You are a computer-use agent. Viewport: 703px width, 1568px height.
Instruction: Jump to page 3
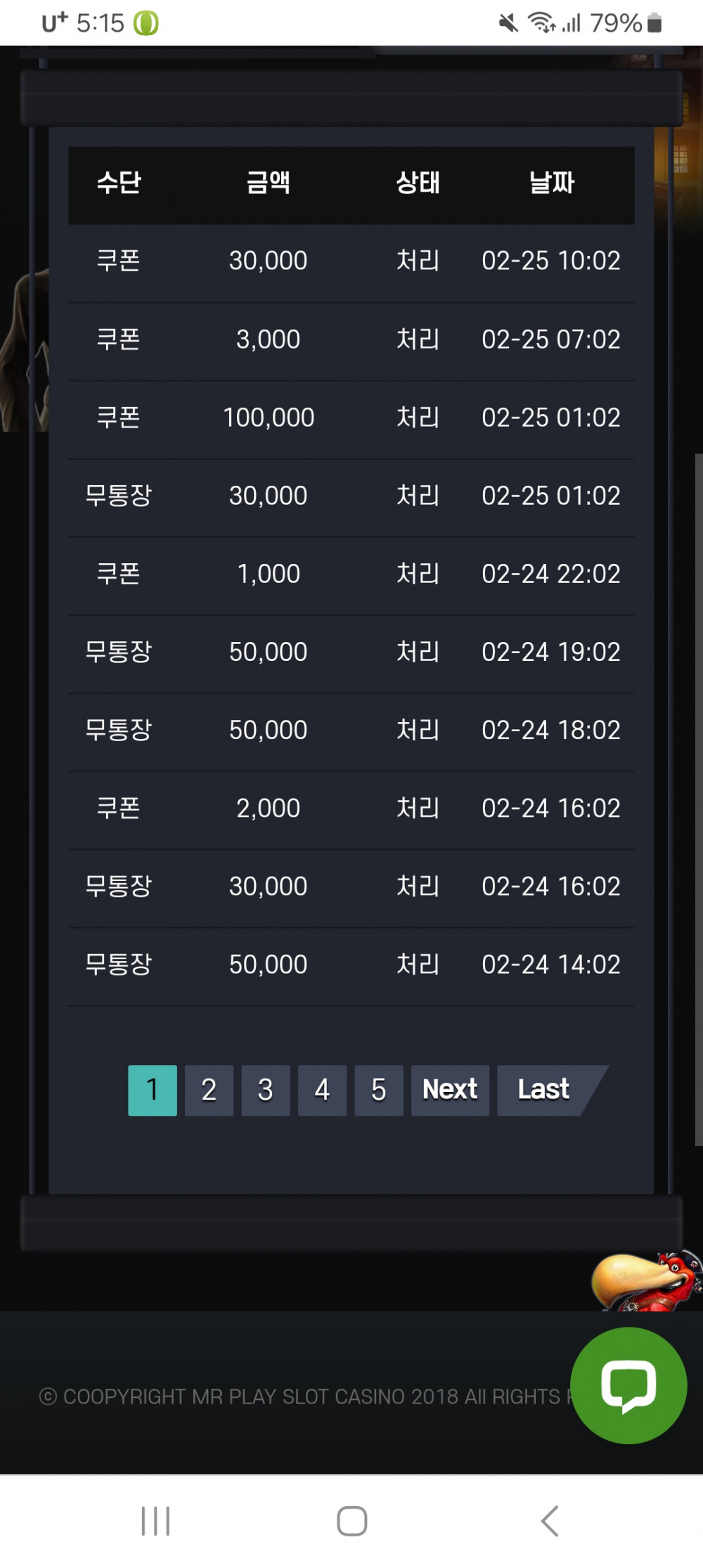[x=265, y=1090]
